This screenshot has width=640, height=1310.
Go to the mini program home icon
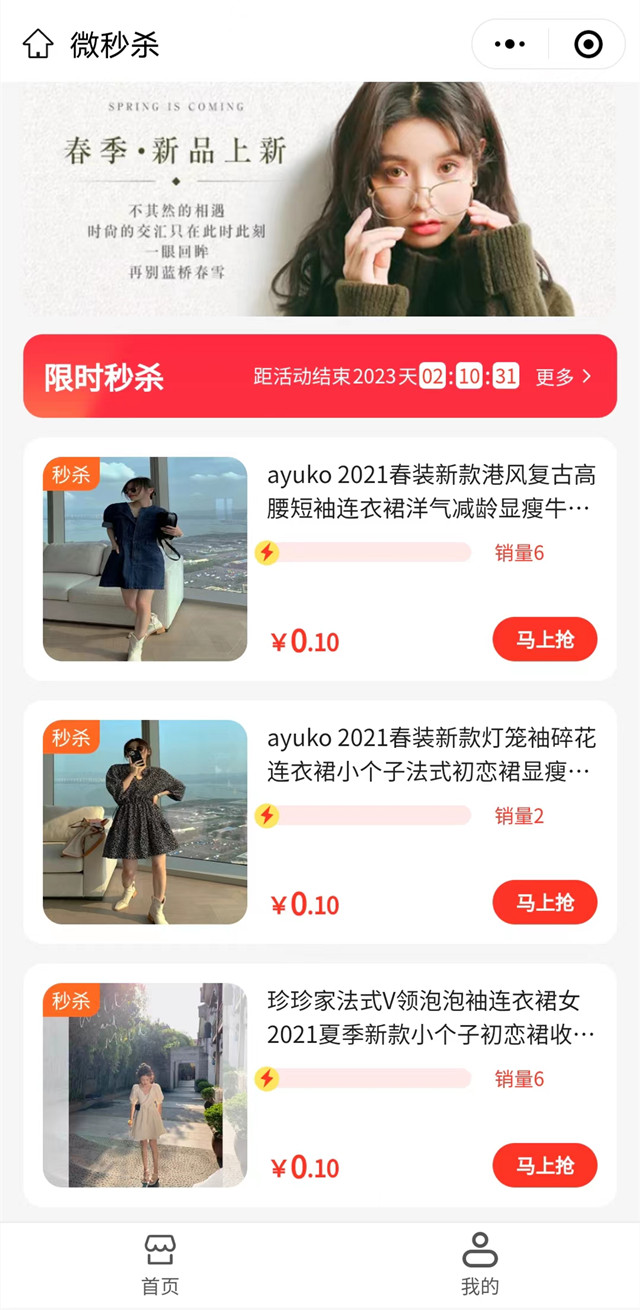pyautogui.click(x=38, y=44)
